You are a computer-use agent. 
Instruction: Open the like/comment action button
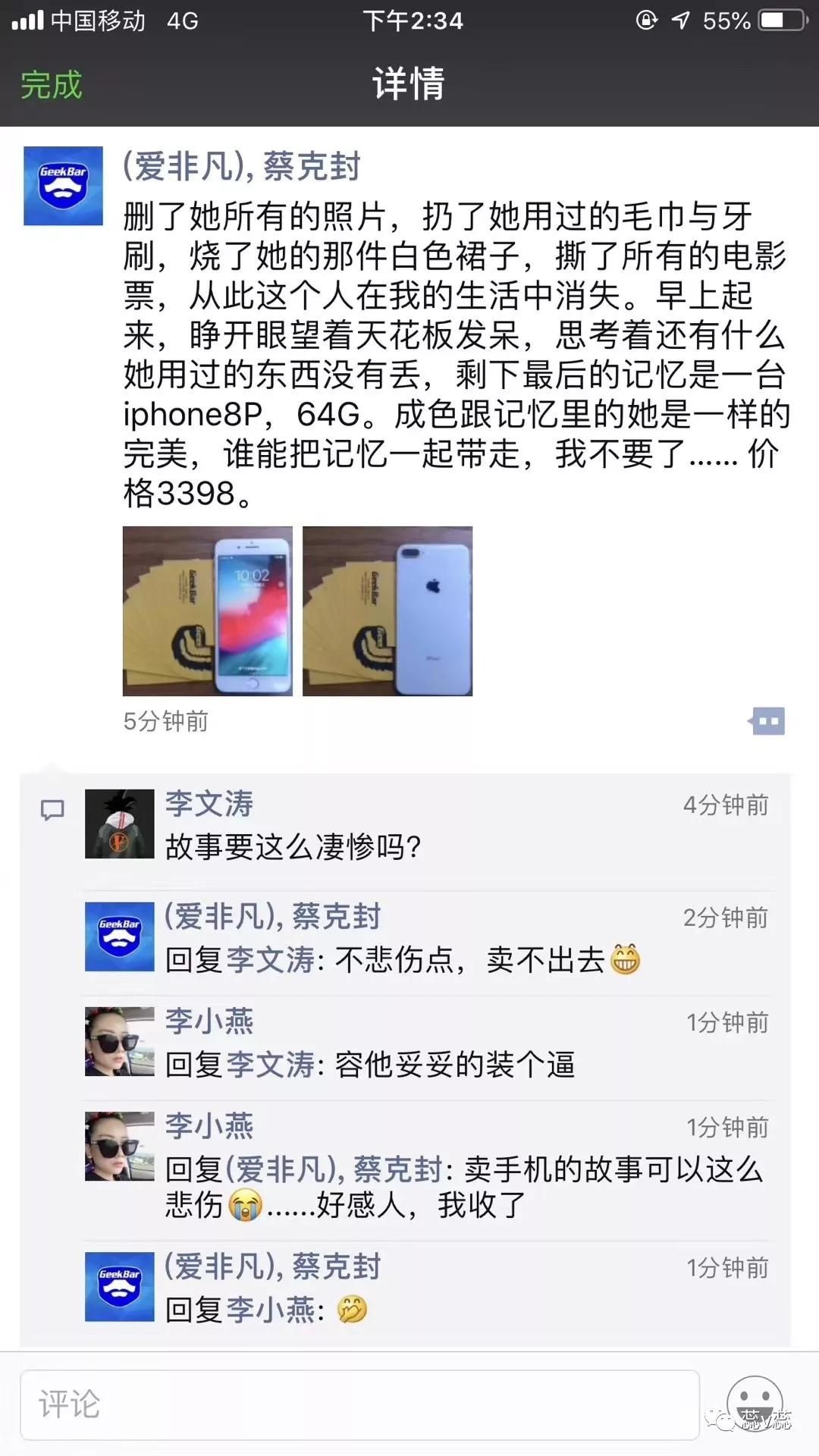click(x=767, y=721)
